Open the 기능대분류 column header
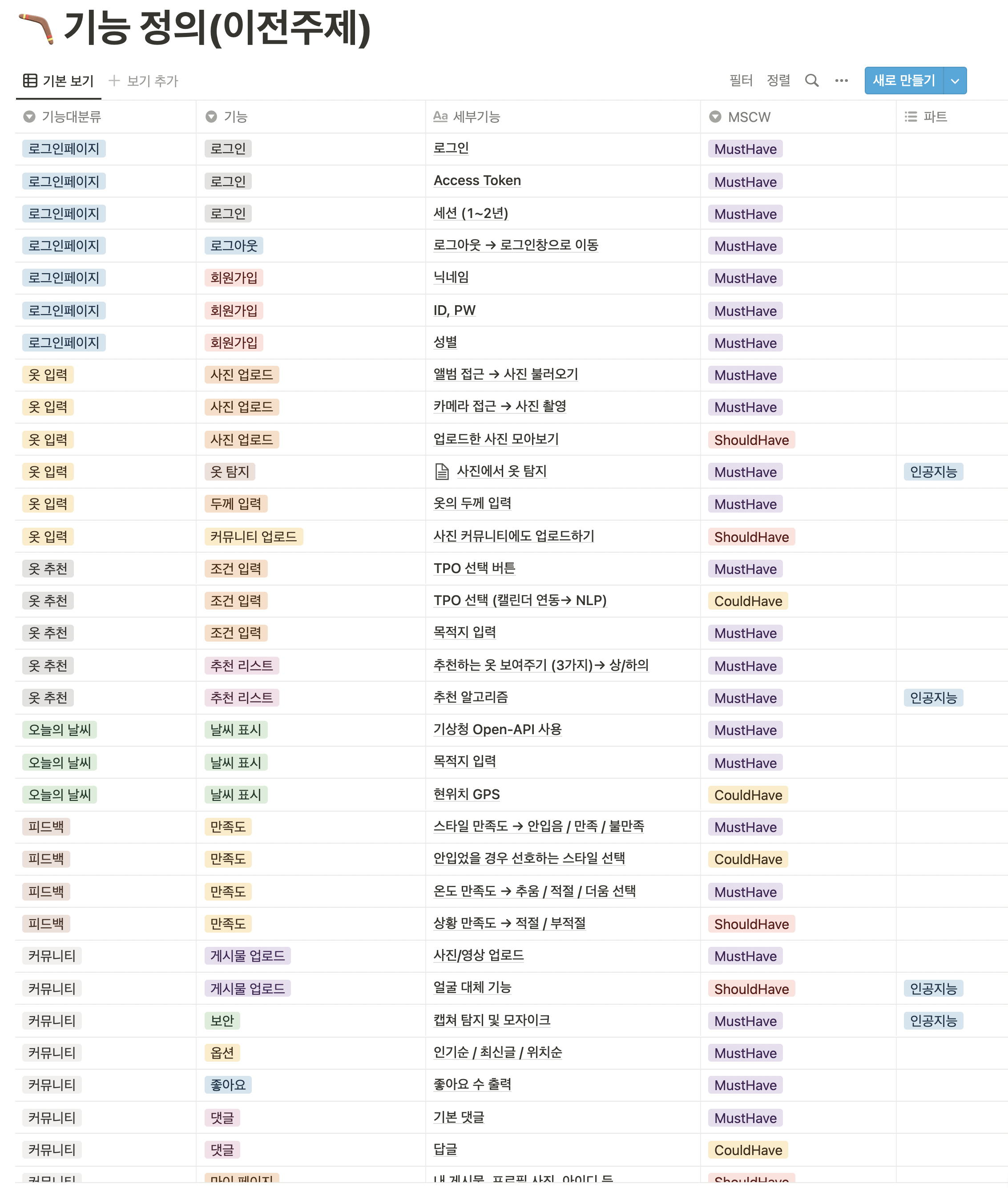This screenshot has width=1008, height=1188. coord(71,117)
